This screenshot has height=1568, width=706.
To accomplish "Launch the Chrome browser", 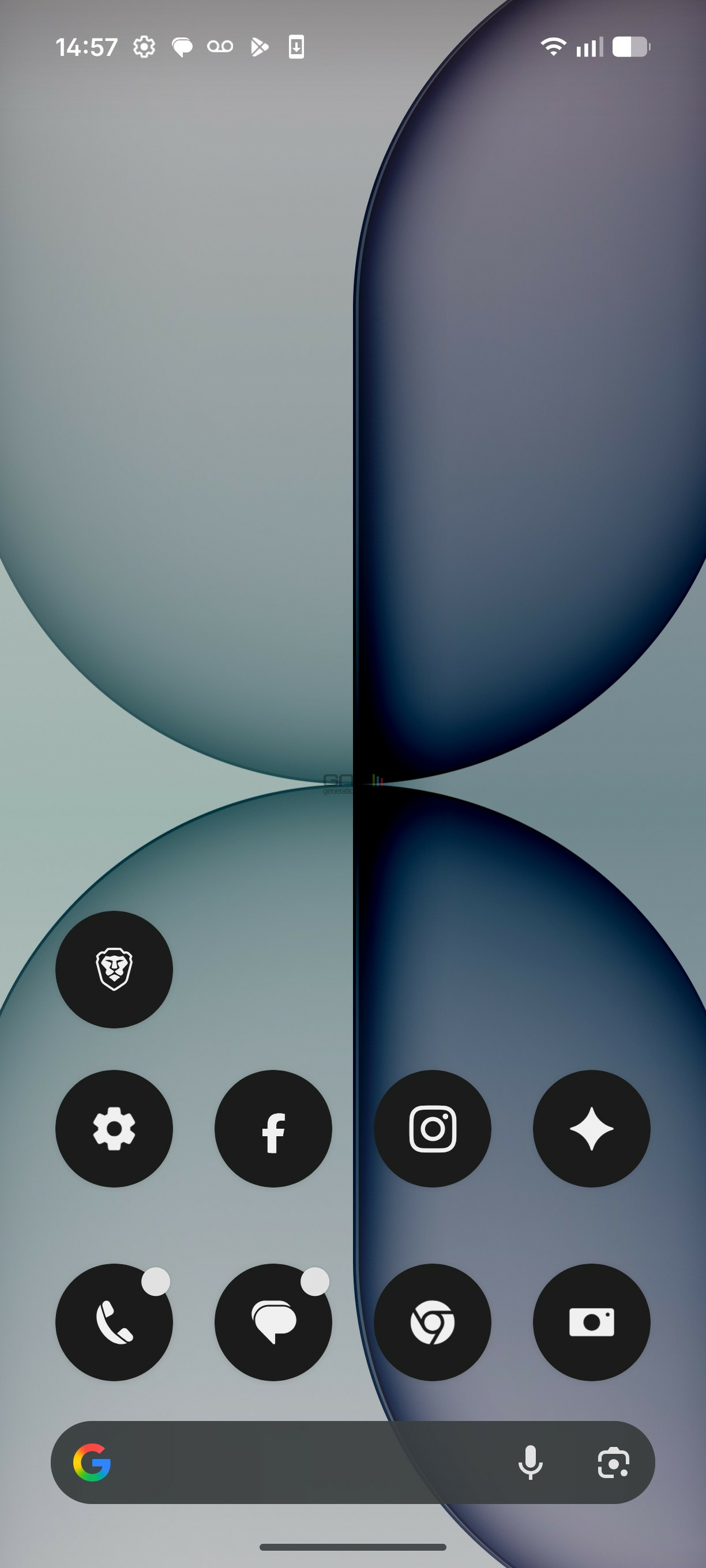I will click(433, 1322).
